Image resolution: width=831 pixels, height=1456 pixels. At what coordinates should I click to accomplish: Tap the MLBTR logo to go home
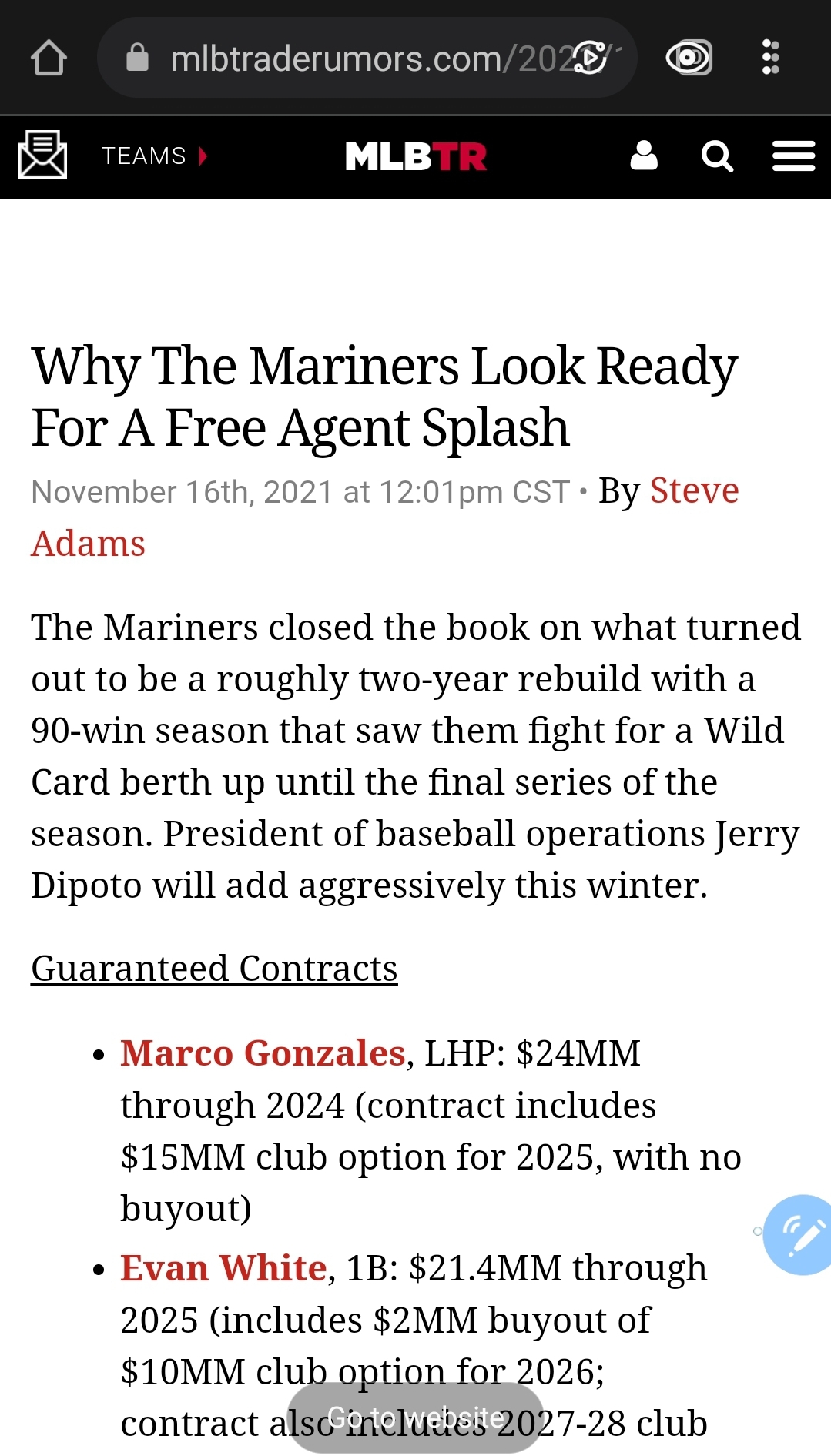click(x=416, y=156)
